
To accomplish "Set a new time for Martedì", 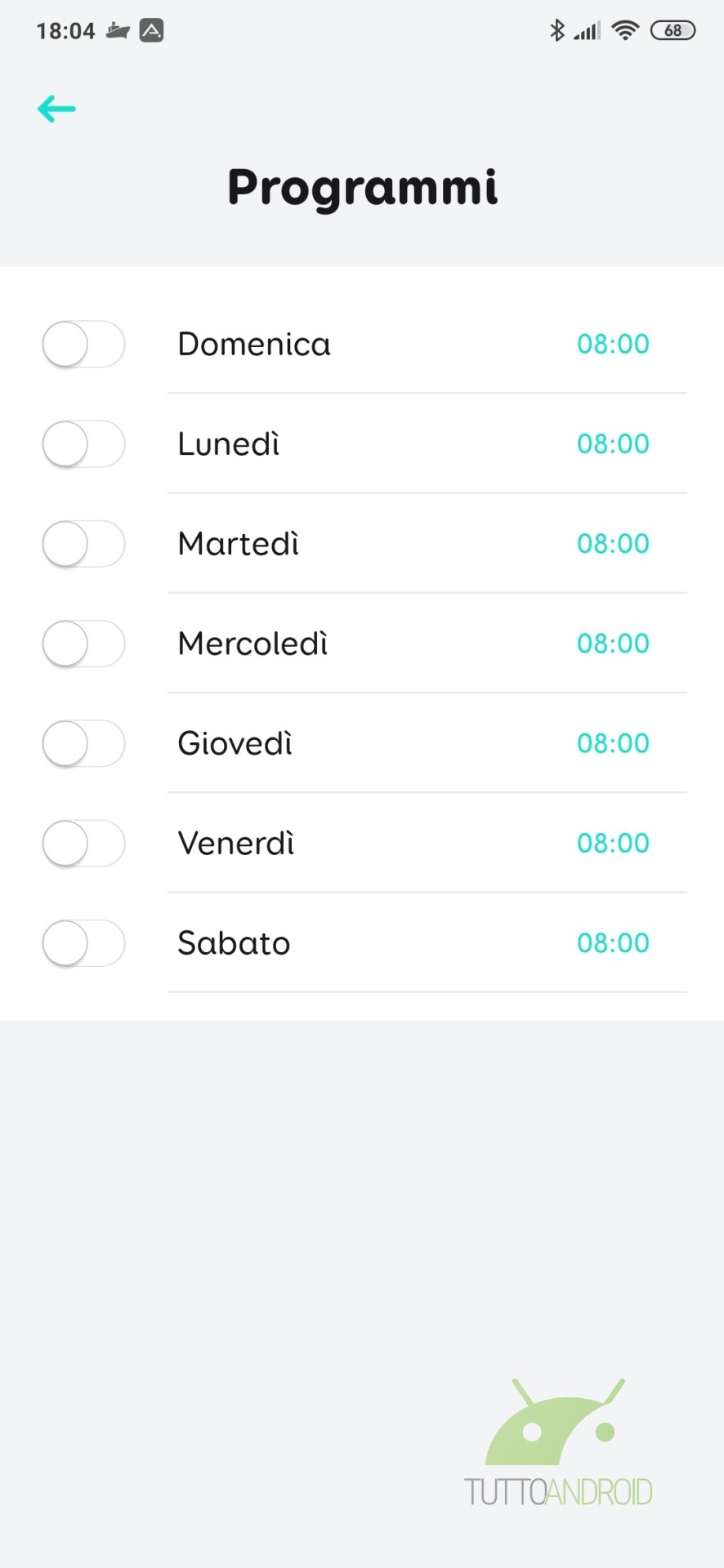I will point(613,543).
